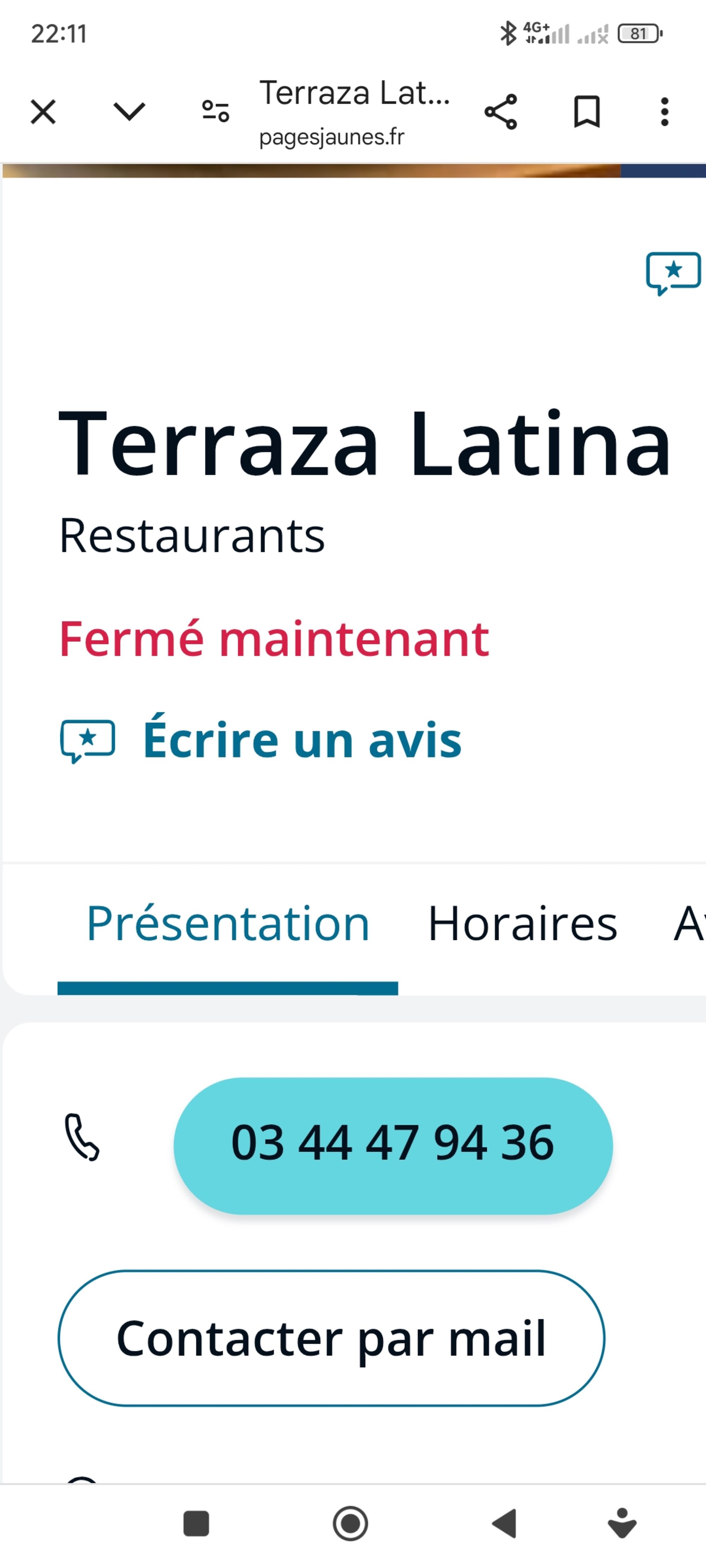
Task: Write a review via Écrire un avis
Action: pyautogui.click(x=301, y=741)
